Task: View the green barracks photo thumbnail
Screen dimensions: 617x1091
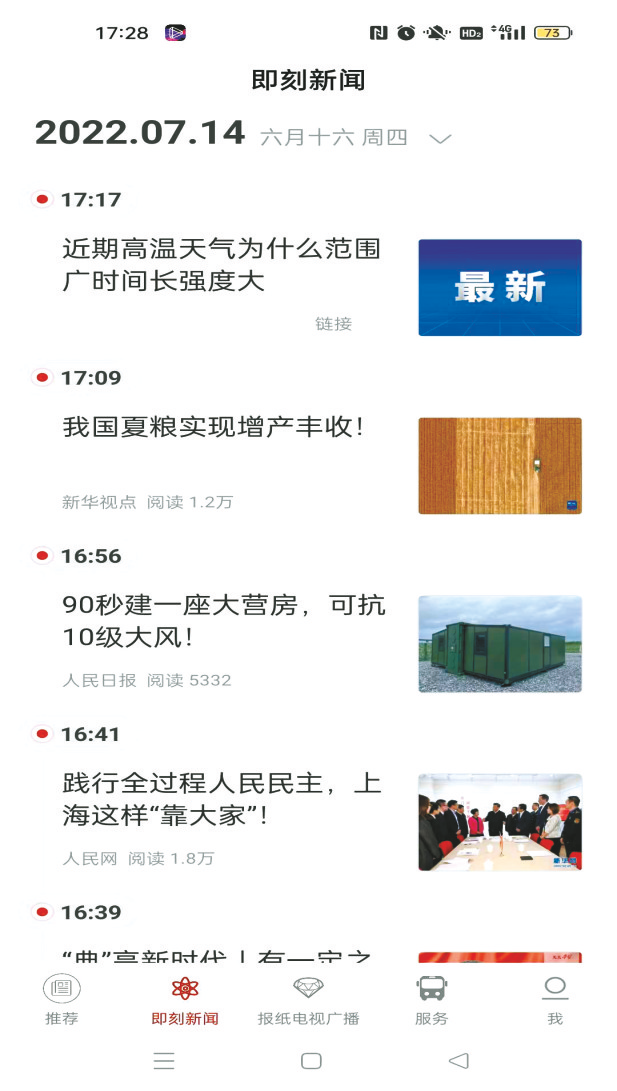Action: [x=499, y=644]
